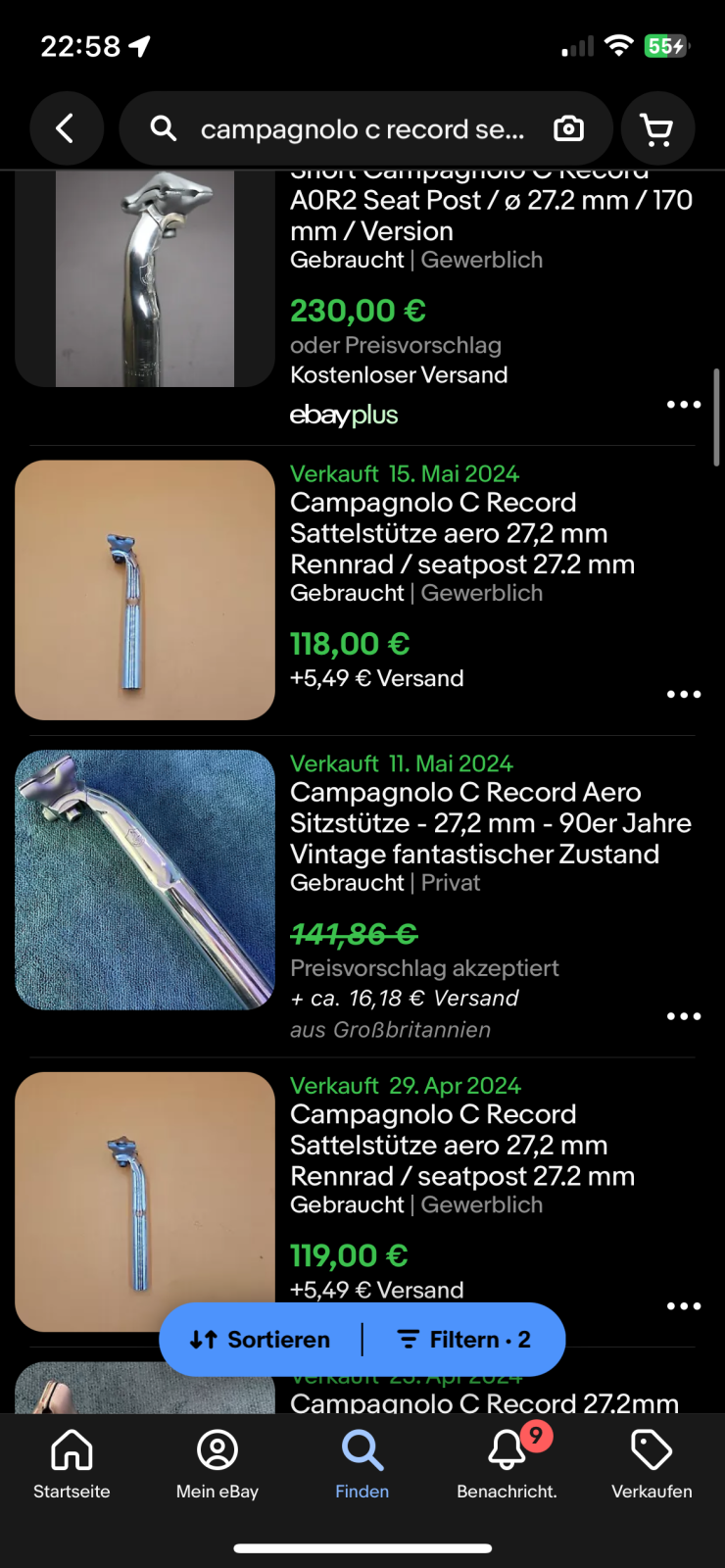725x1568 pixels.
Task: Show more options for the 119,00 € listing
Action: point(683,1306)
